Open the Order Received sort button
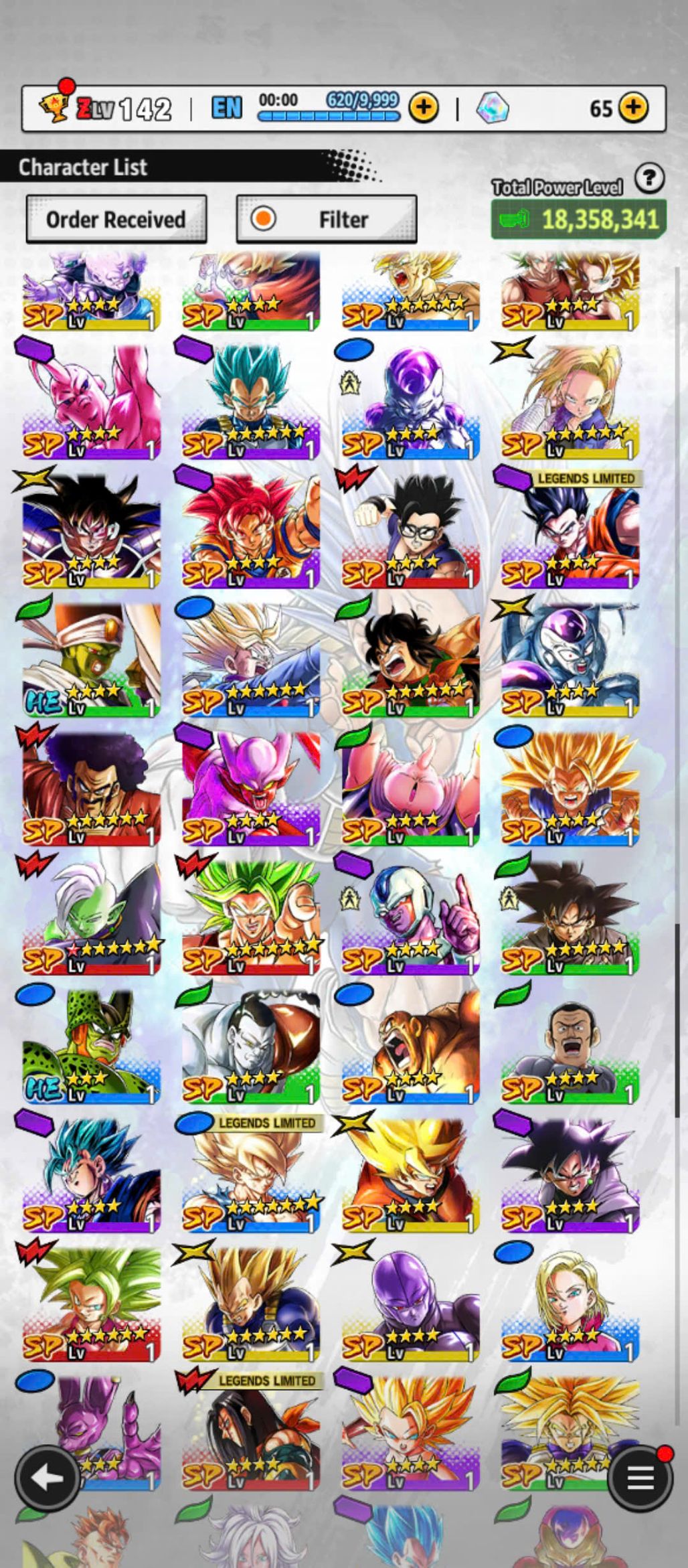This screenshot has width=688, height=1568. tap(116, 220)
